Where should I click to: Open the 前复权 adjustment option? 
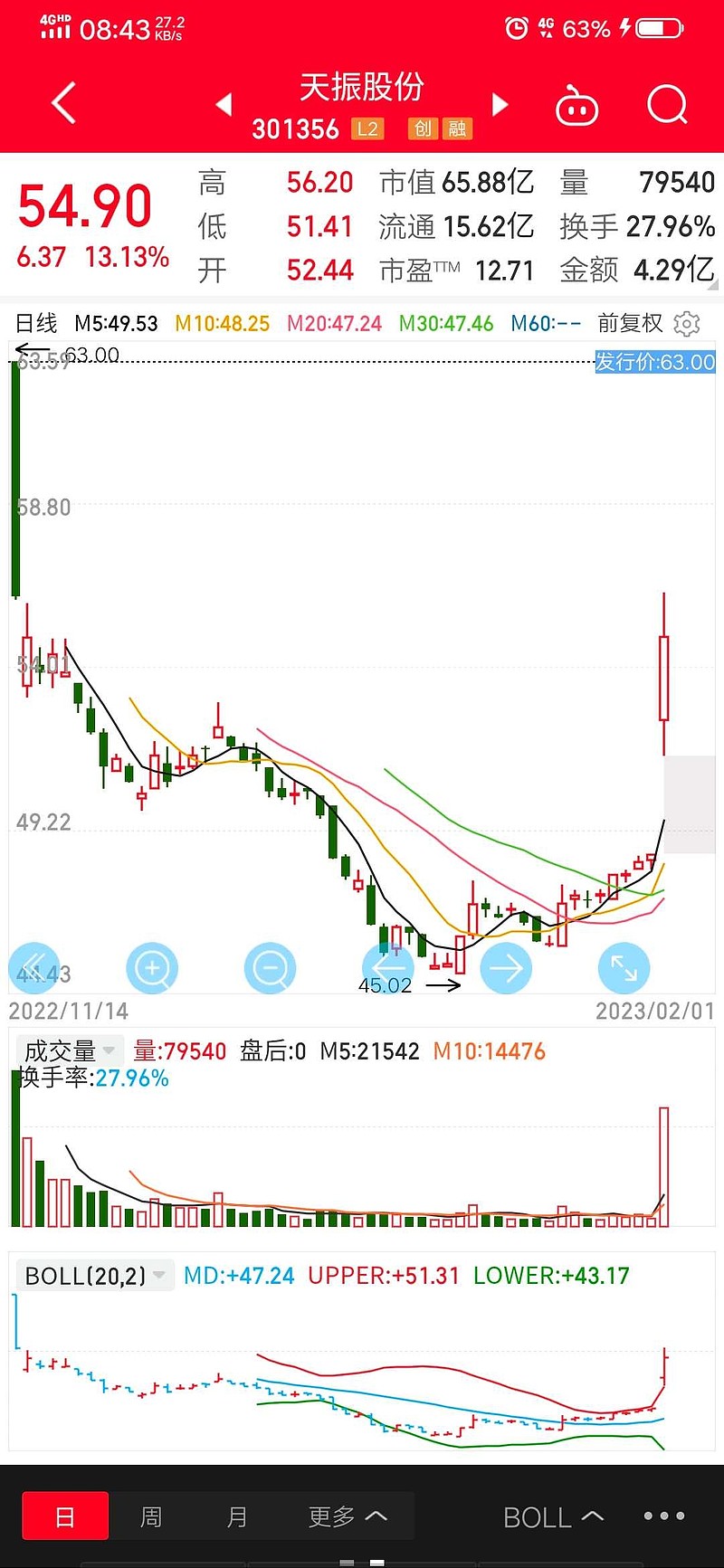pos(630,323)
